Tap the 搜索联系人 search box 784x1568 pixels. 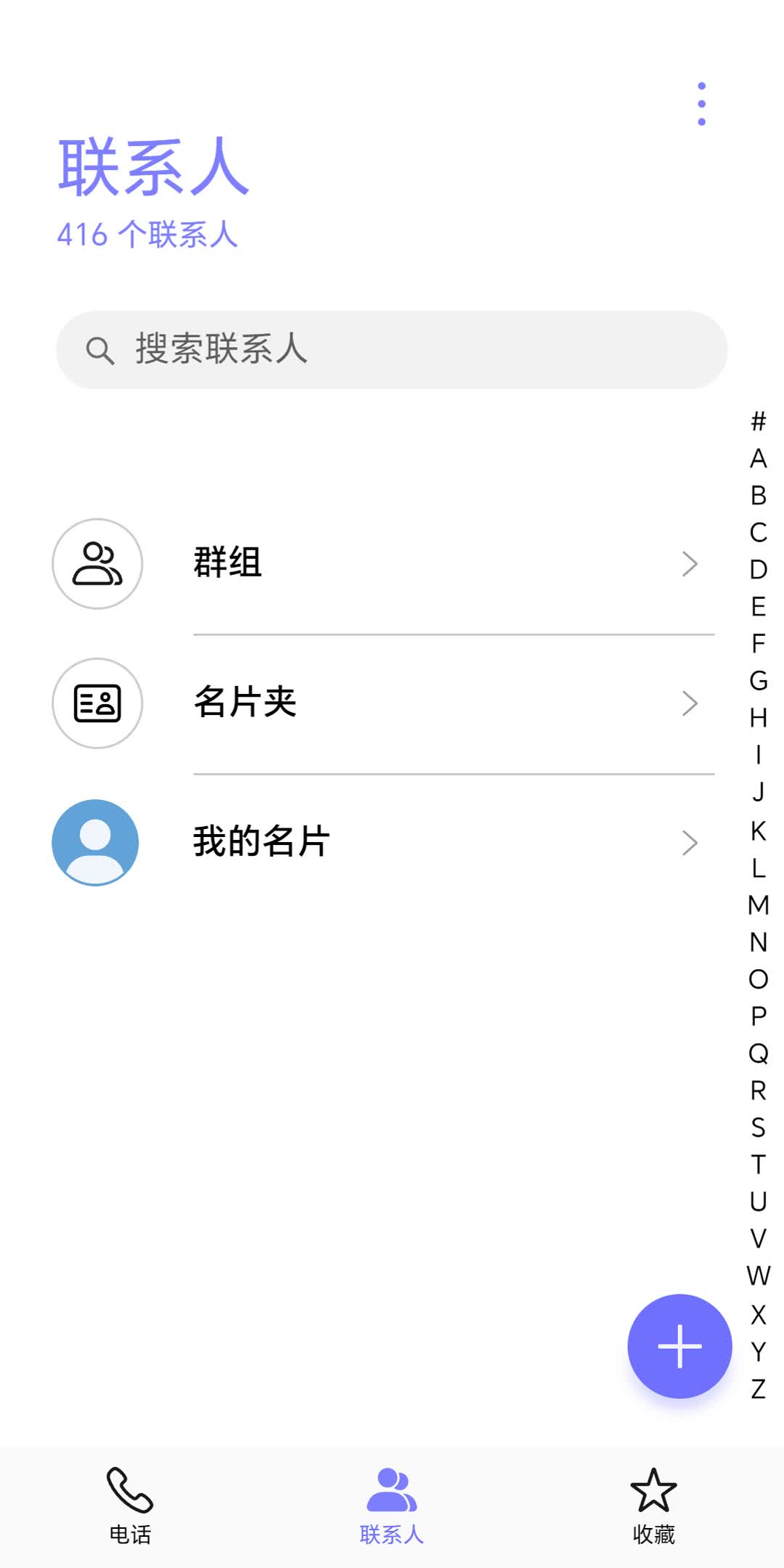pyautogui.click(x=392, y=350)
